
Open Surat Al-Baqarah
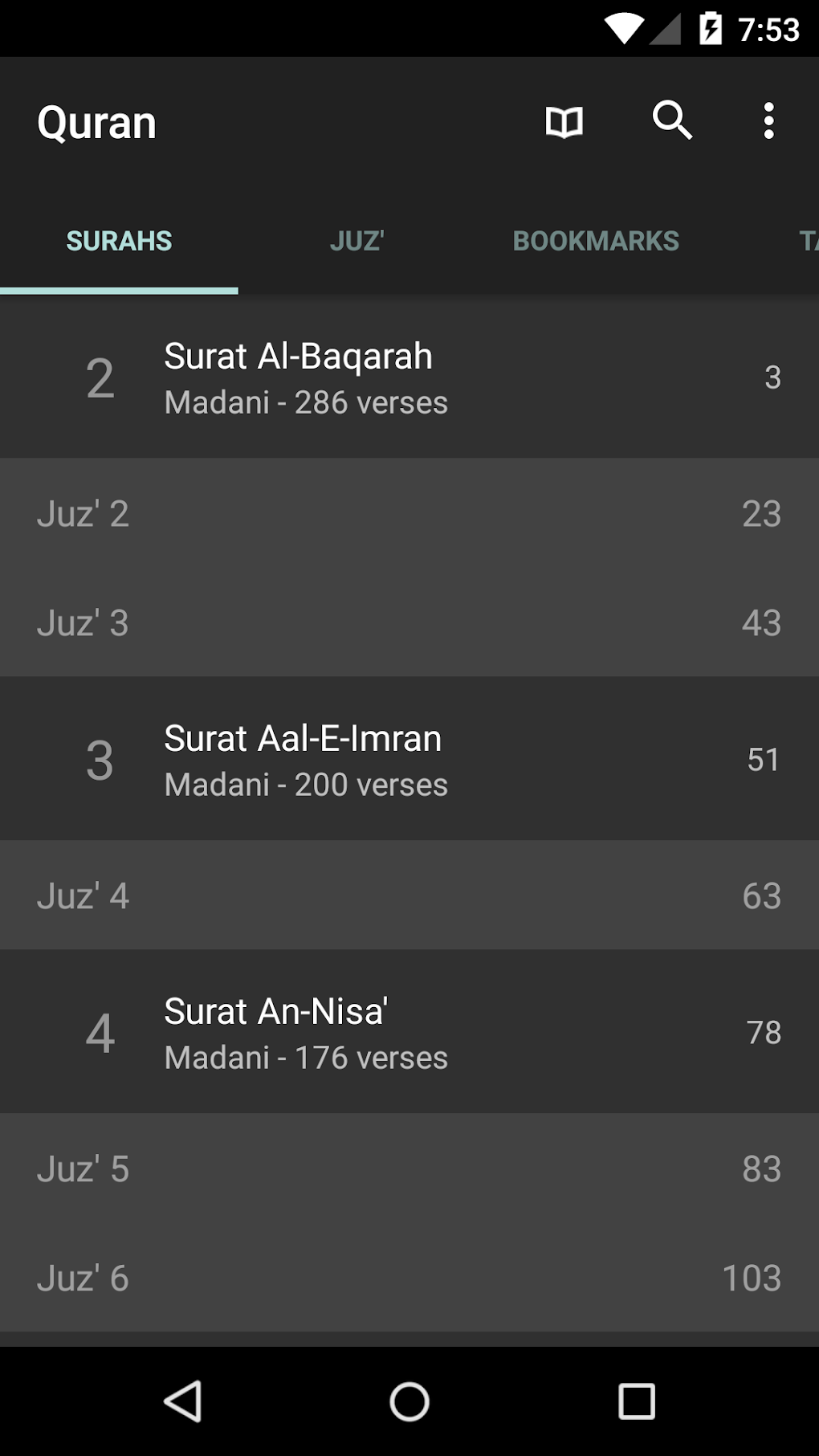409,377
